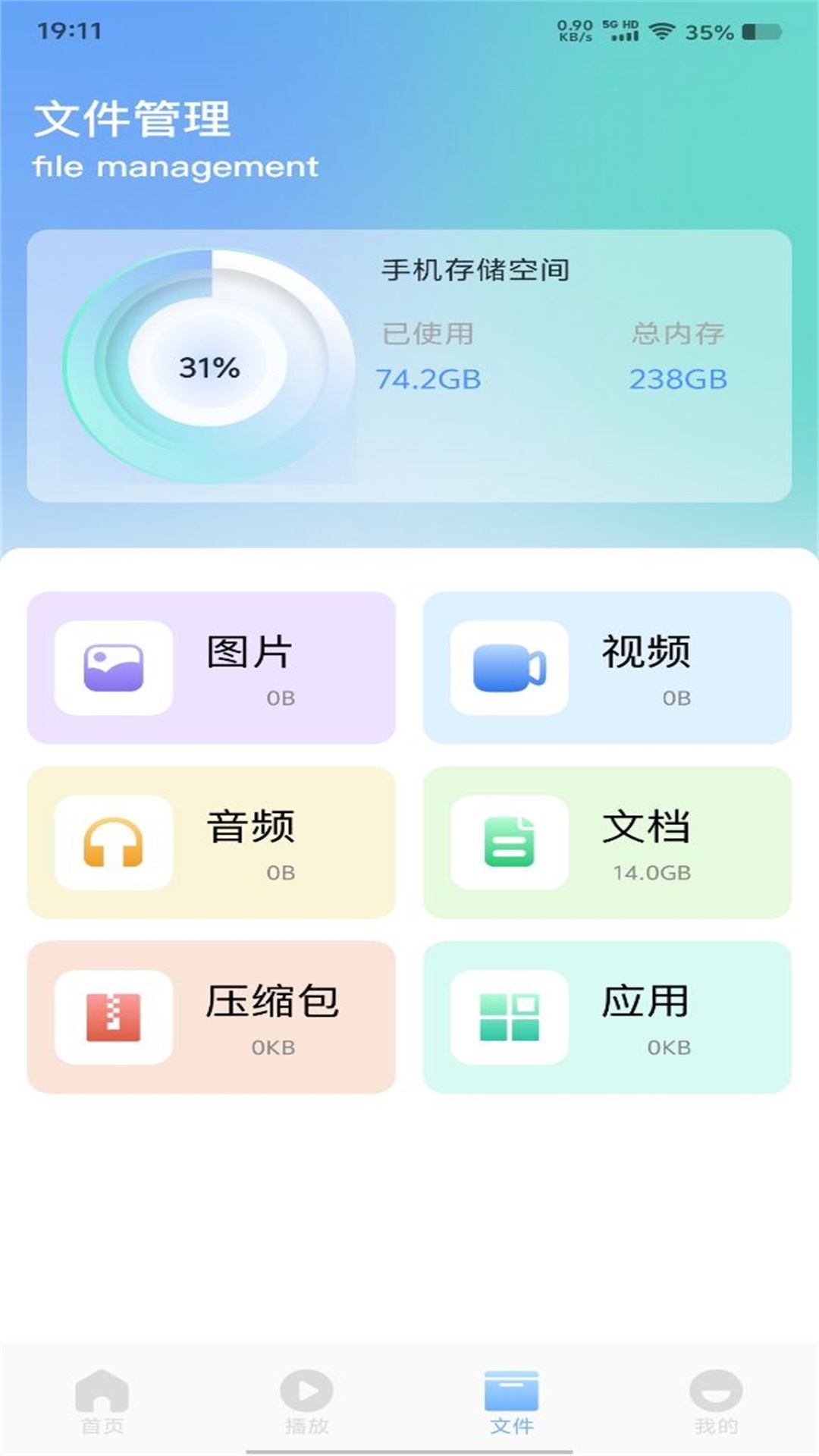Select the 已使用 74.2GB value

(x=429, y=381)
